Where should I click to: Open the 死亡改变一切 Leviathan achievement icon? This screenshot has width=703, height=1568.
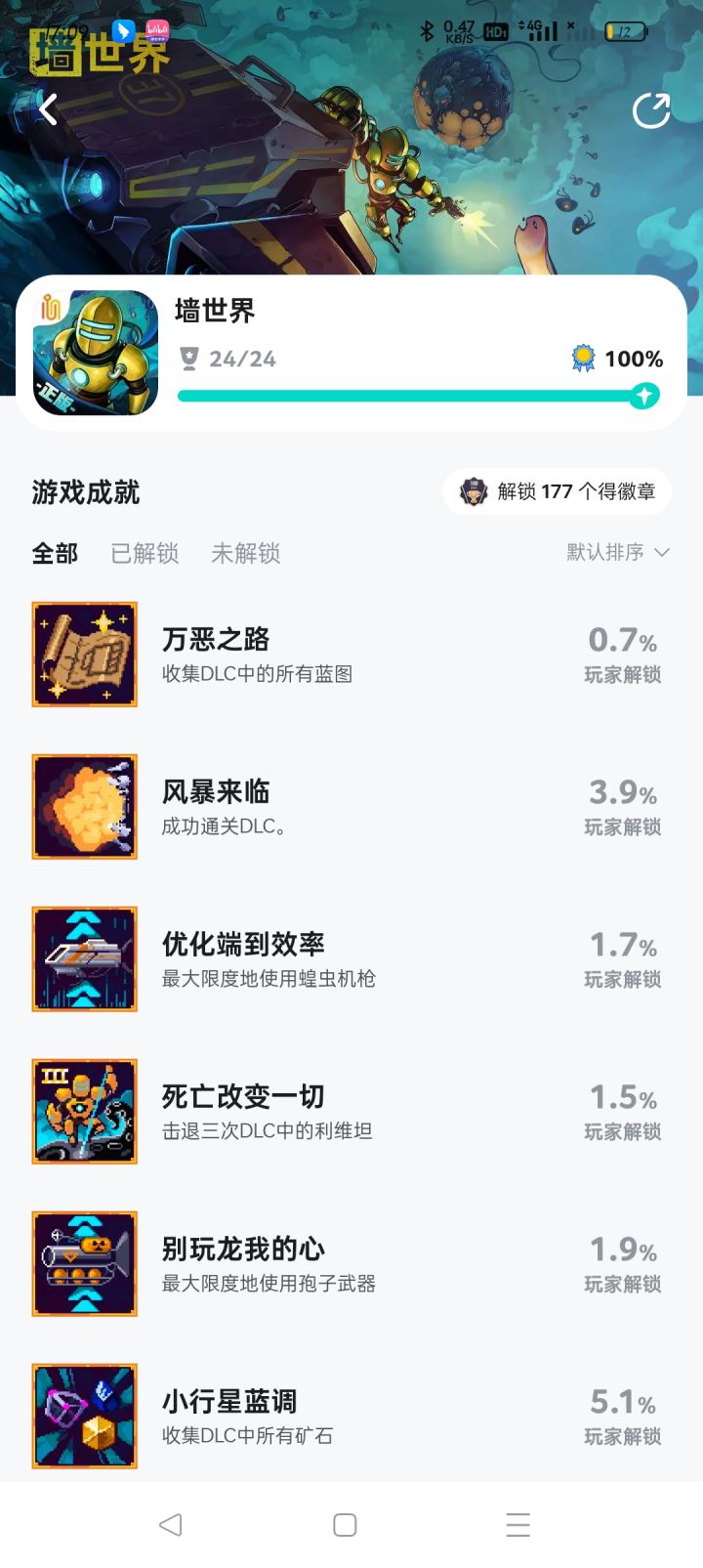click(84, 1111)
